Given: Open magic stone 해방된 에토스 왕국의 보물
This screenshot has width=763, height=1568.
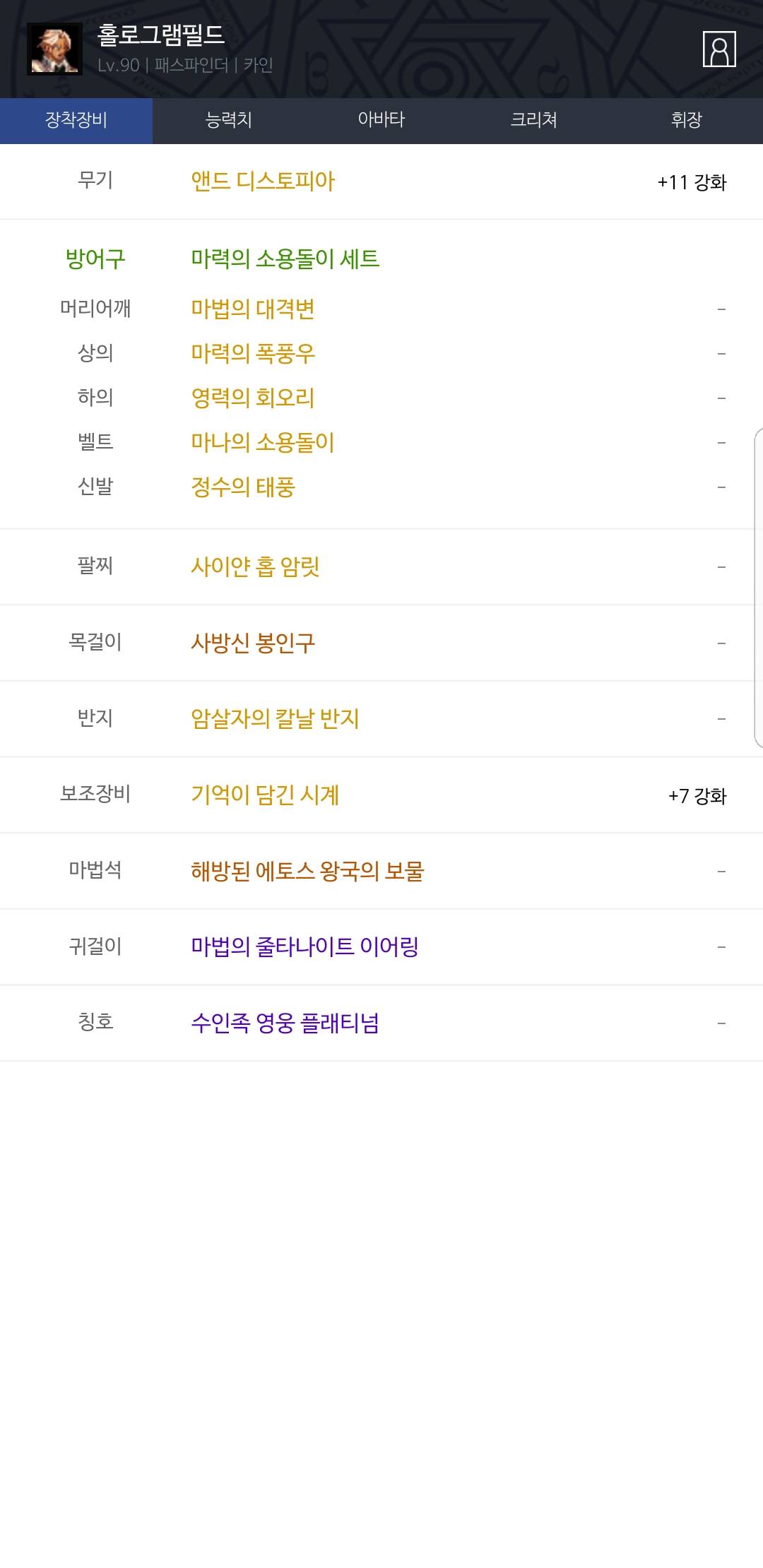Looking at the screenshot, I should (307, 872).
